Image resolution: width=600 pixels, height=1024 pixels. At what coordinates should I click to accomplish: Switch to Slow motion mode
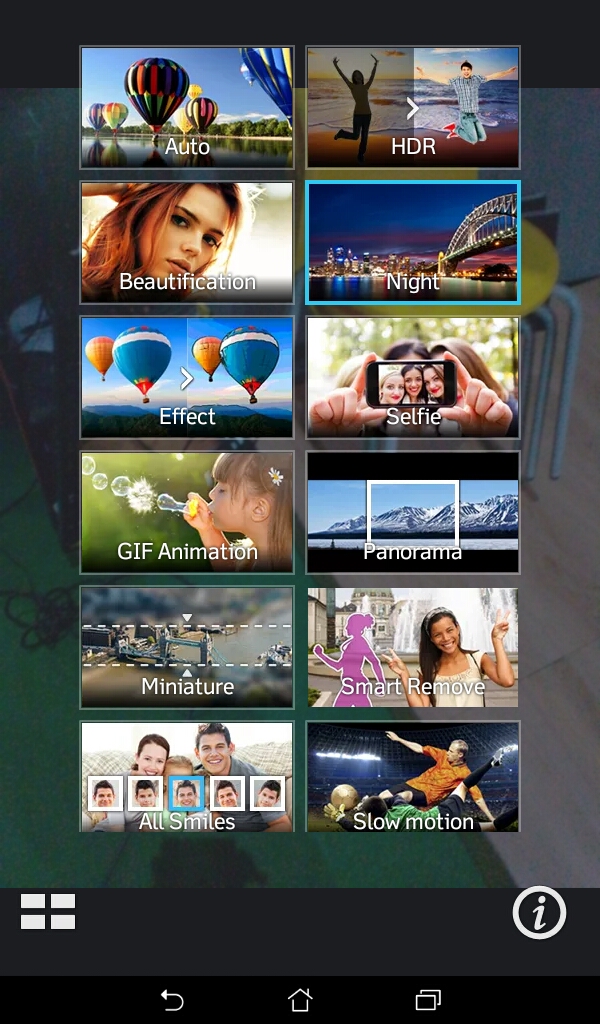pos(413,777)
